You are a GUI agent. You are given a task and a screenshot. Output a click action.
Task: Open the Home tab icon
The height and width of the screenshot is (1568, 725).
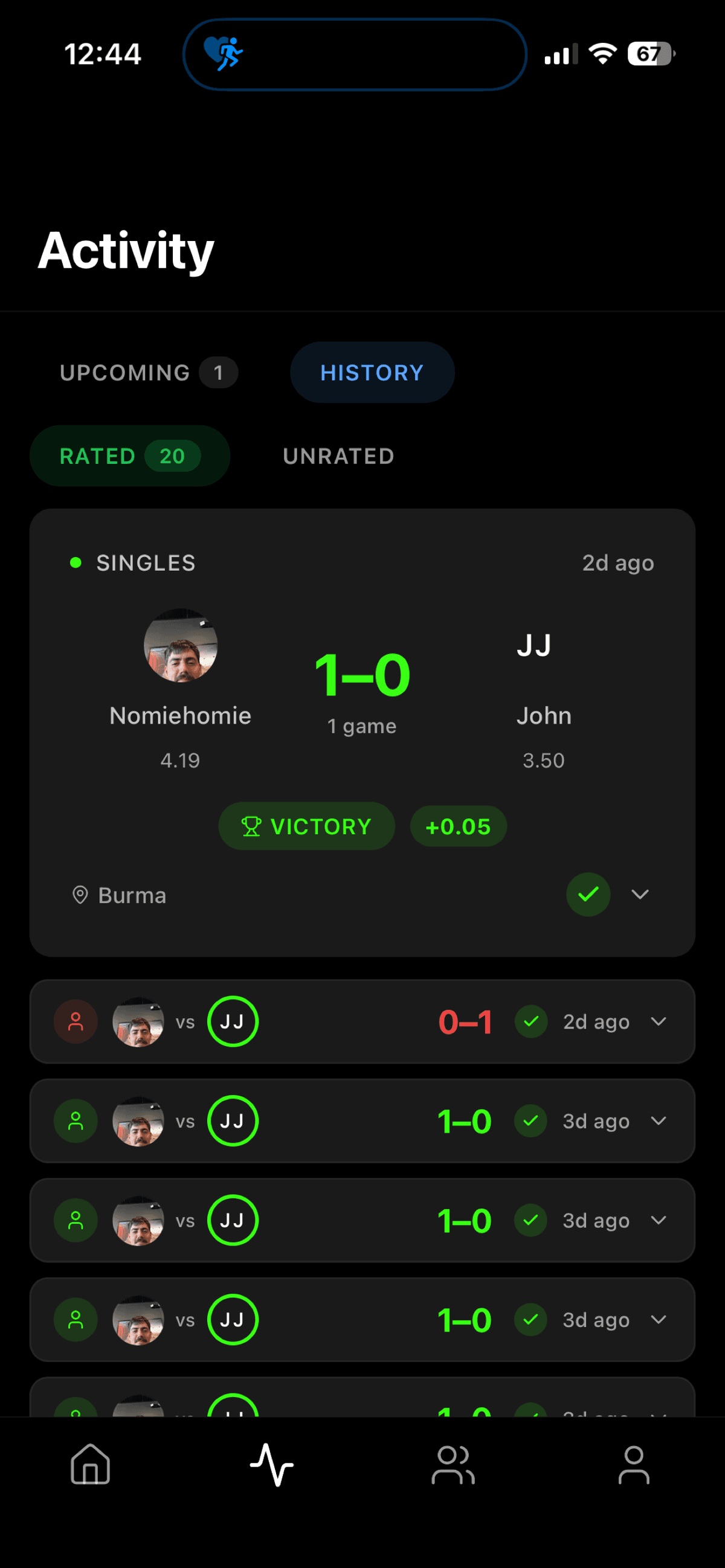(89, 1465)
